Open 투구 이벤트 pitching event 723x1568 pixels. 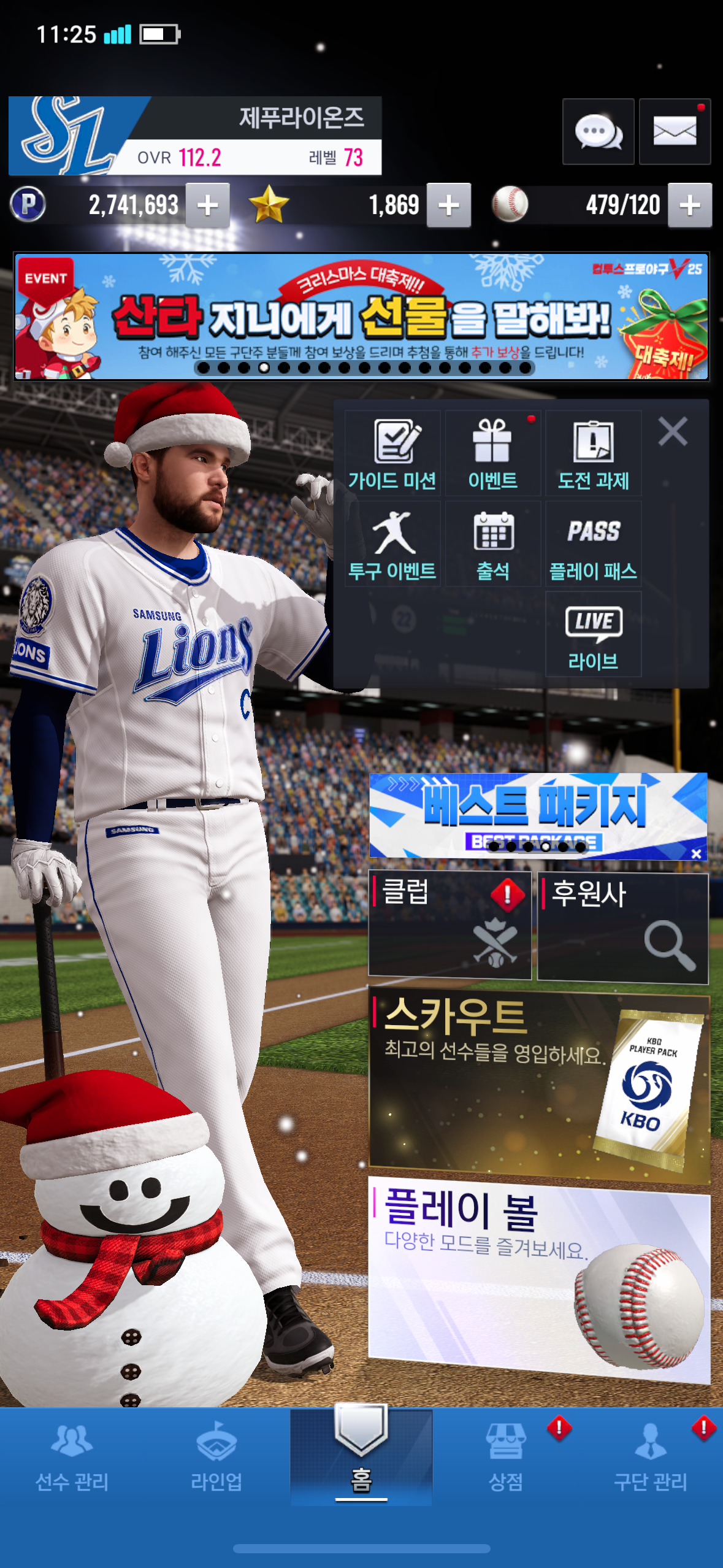[x=392, y=545]
